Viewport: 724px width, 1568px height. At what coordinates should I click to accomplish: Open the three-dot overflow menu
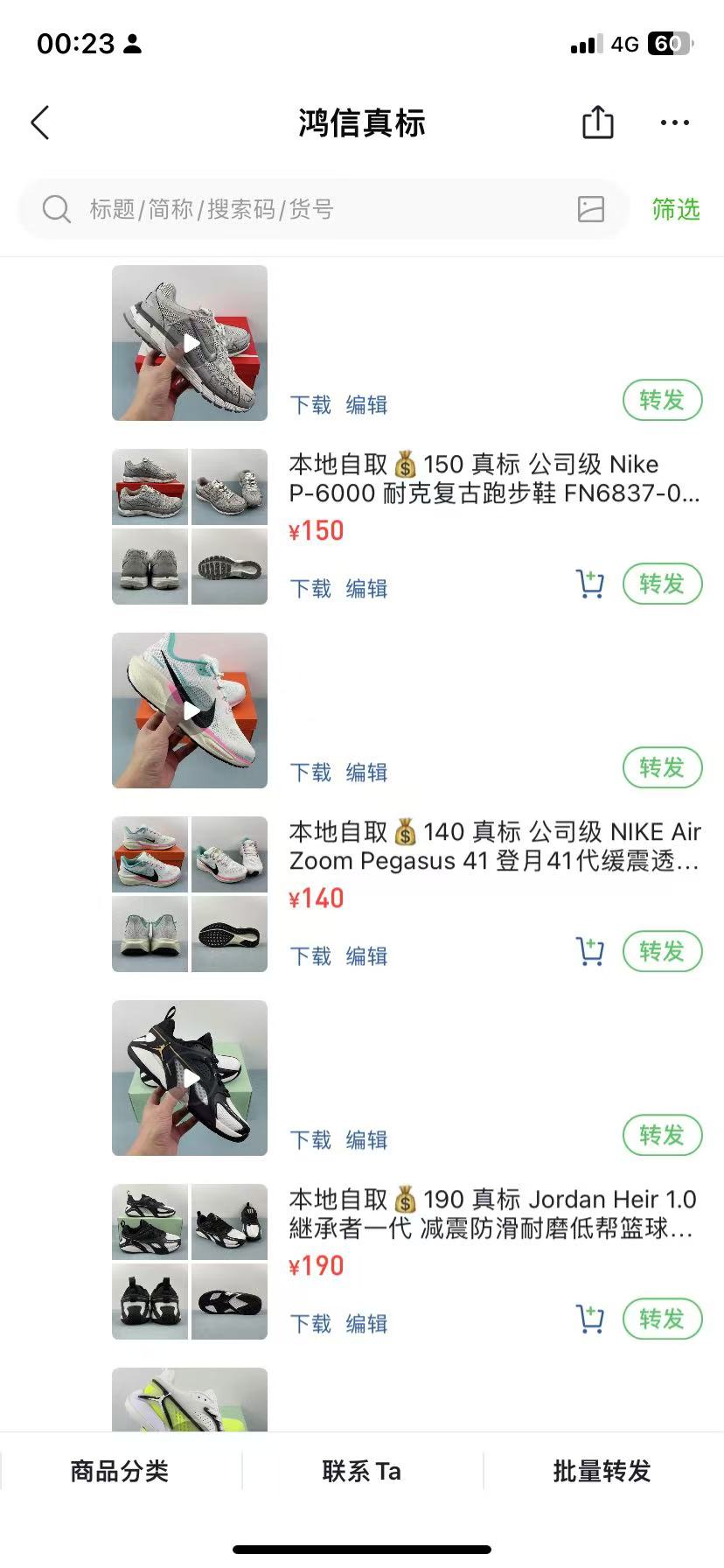674,122
